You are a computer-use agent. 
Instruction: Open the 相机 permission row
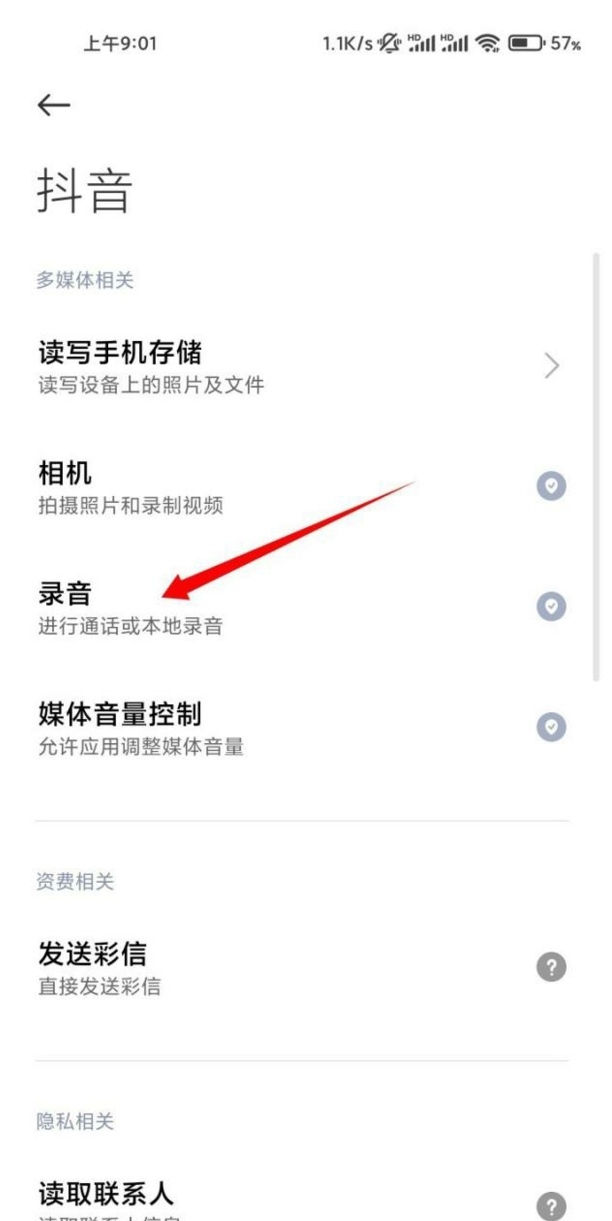pyautogui.click(x=300, y=487)
